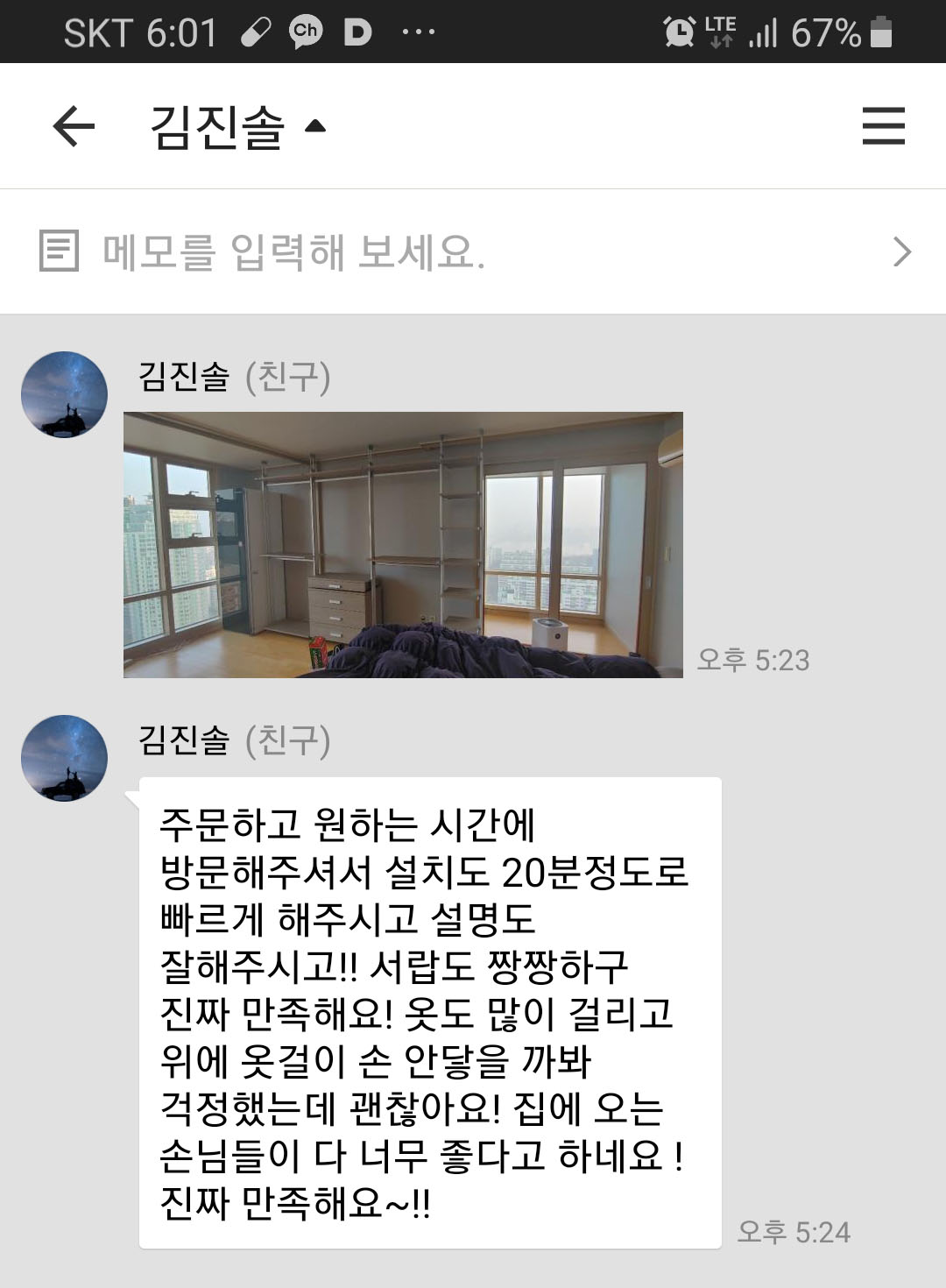
Task: Open the closet room photo message
Action: [403, 544]
